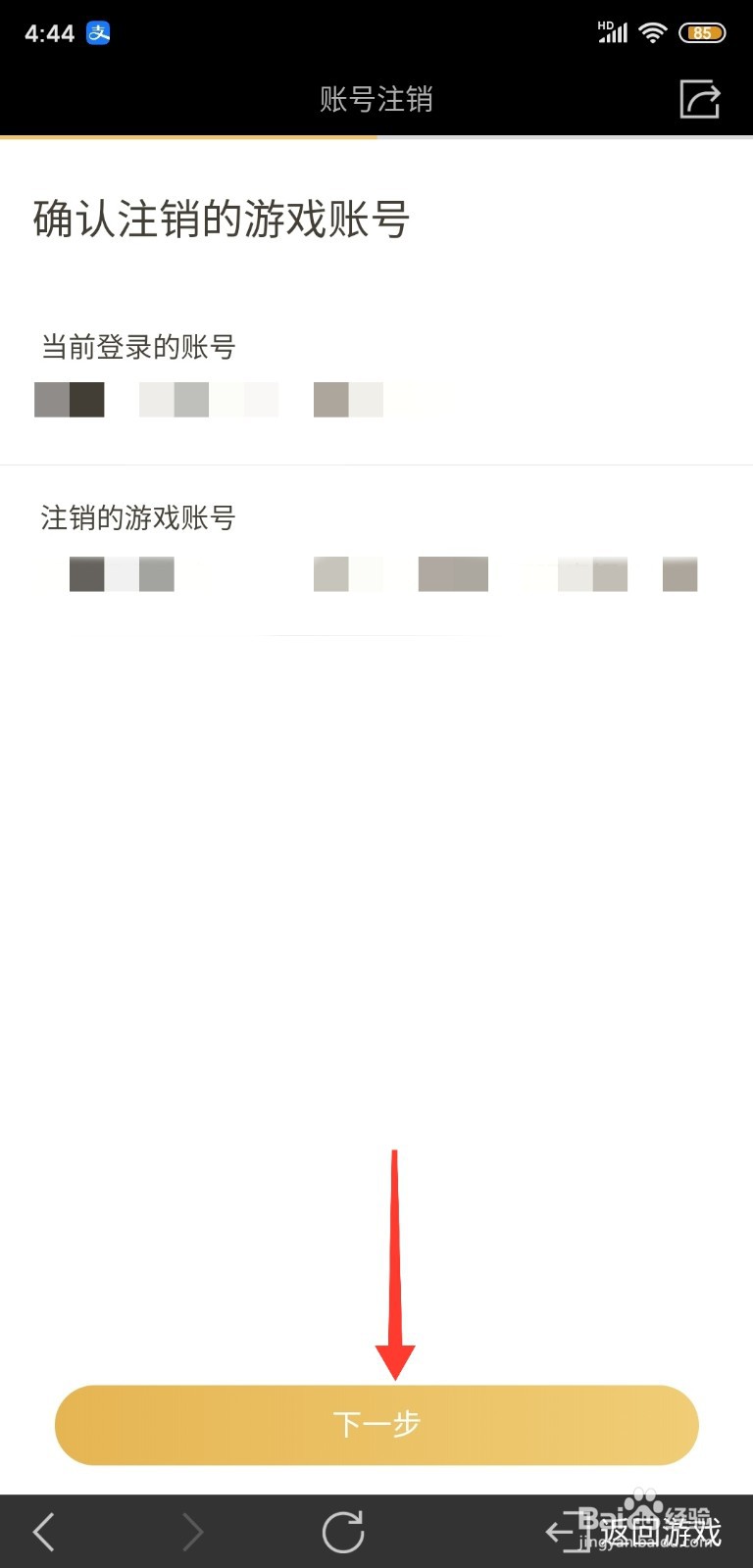The image size is (753, 1568).
Task: Tap the Wi-Fi icon in the status bar
Action: (x=652, y=32)
